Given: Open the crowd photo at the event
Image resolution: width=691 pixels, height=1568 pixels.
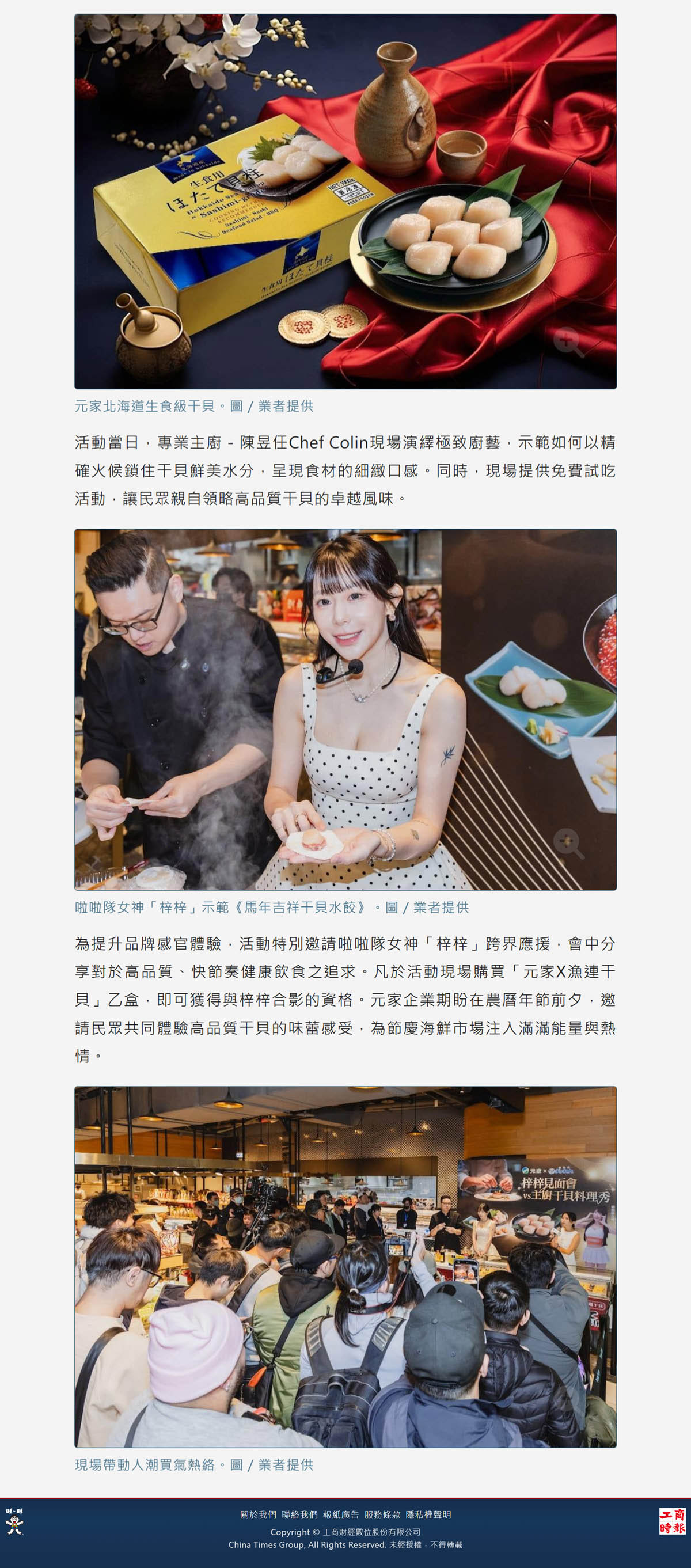Looking at the screenshot, I should point(345,1266).
